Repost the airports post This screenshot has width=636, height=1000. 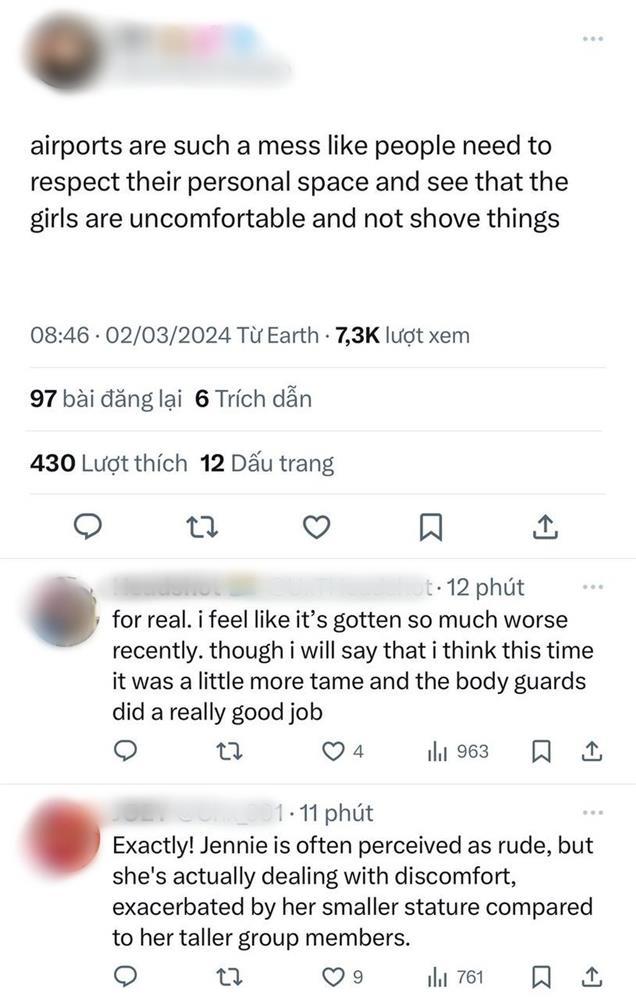coord(203,525)
